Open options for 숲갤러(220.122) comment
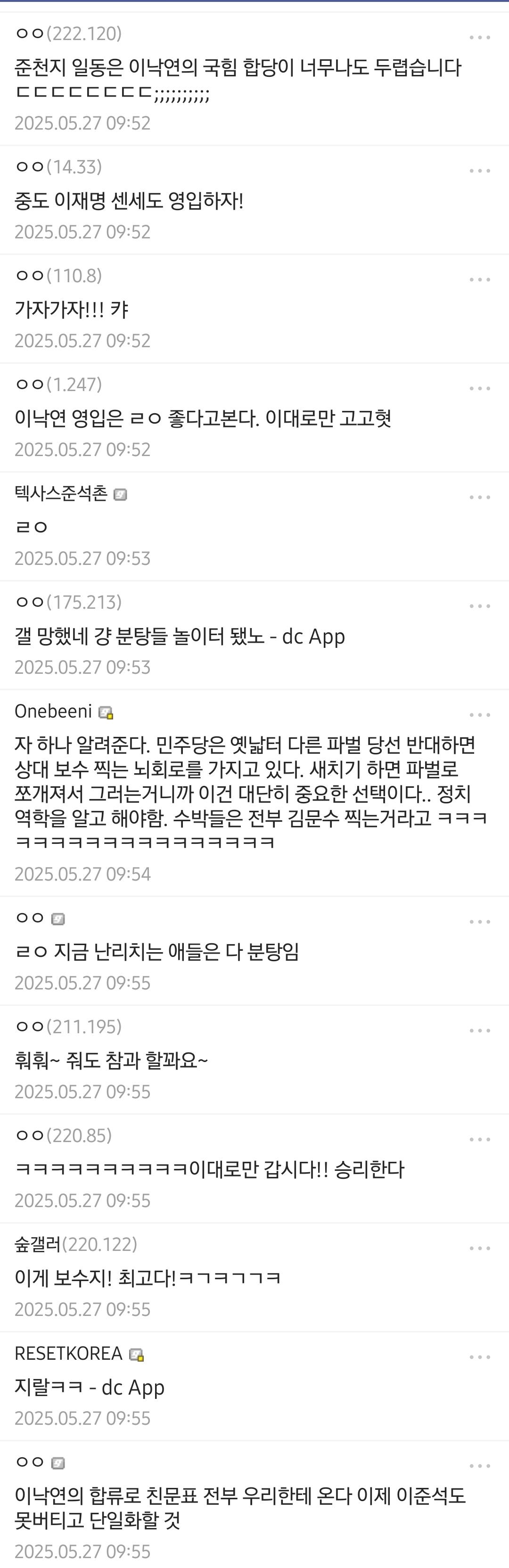This screenshot has height=1568, width=509. (x=479, y=1249)
